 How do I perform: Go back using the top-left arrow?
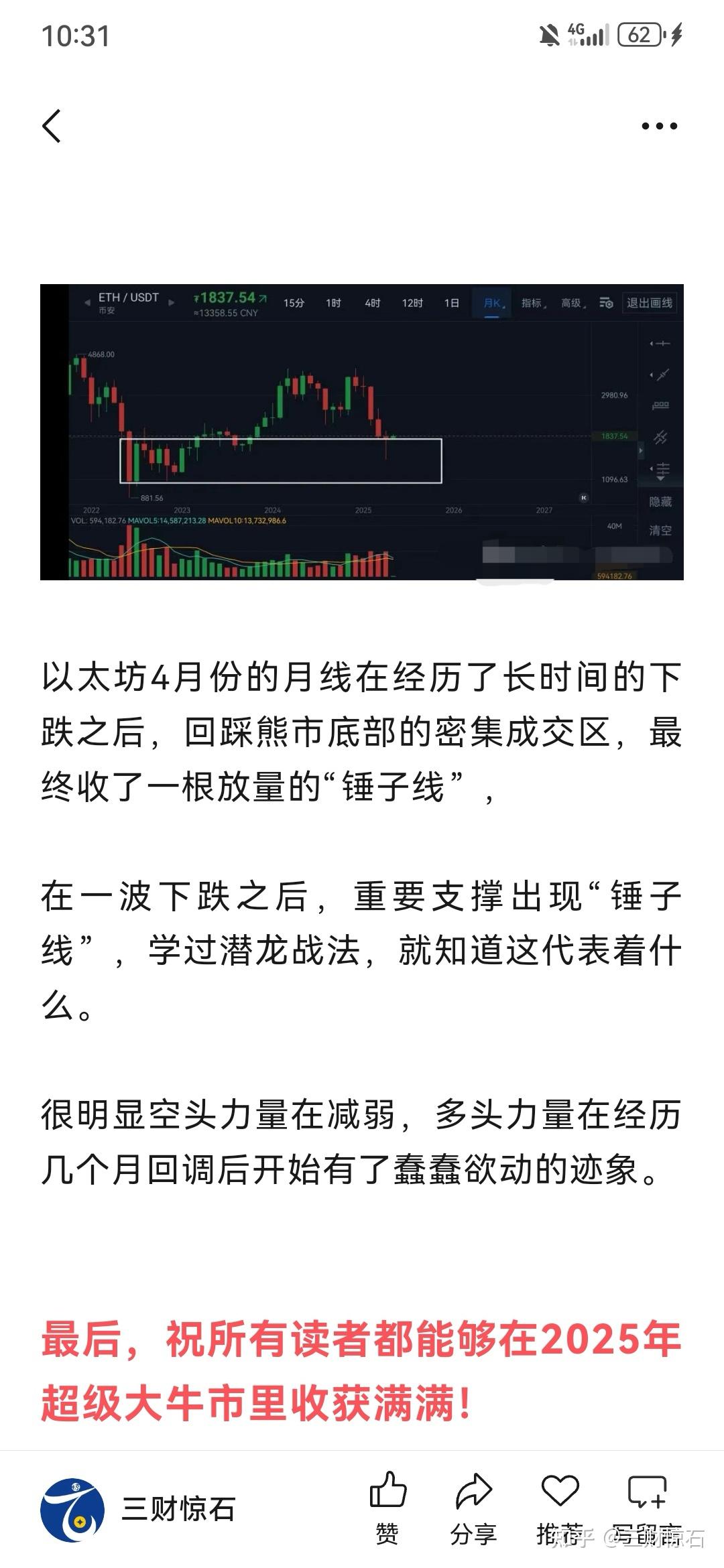tap(52, 126)
